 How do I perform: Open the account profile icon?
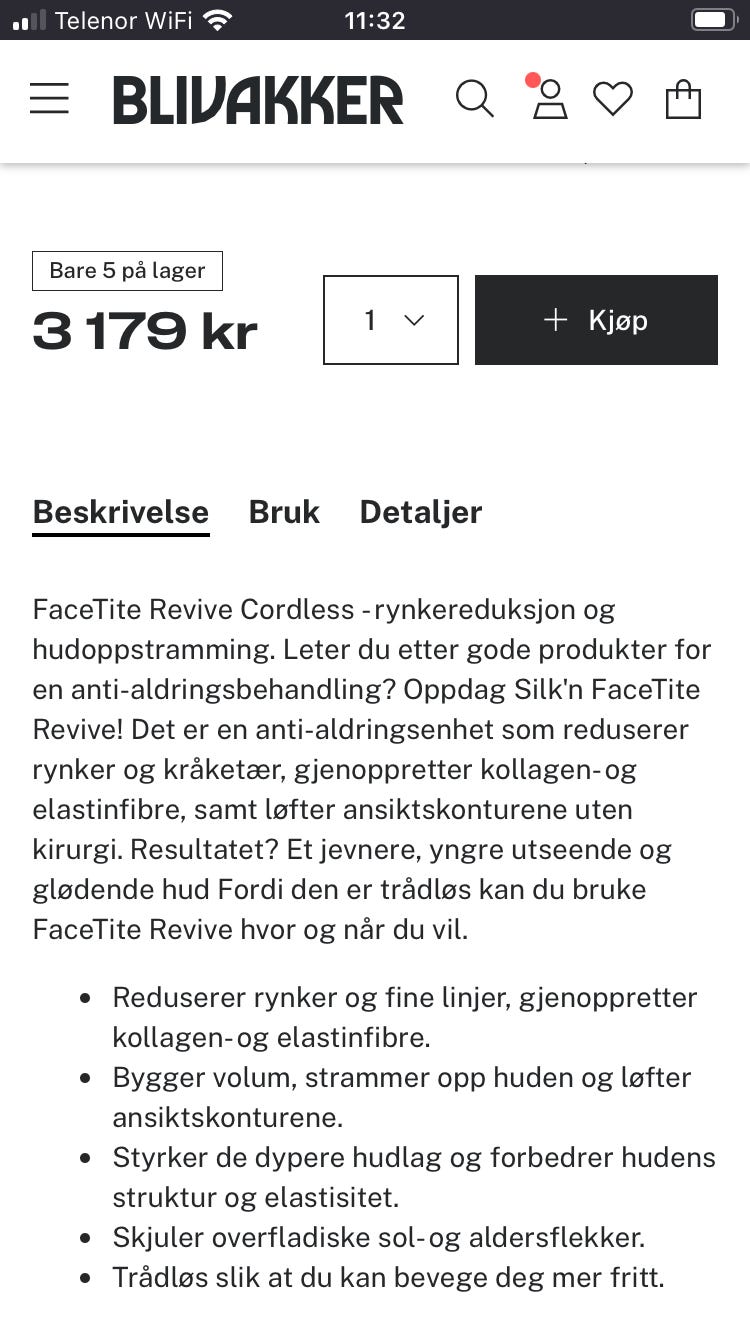(x=549, y=99)
